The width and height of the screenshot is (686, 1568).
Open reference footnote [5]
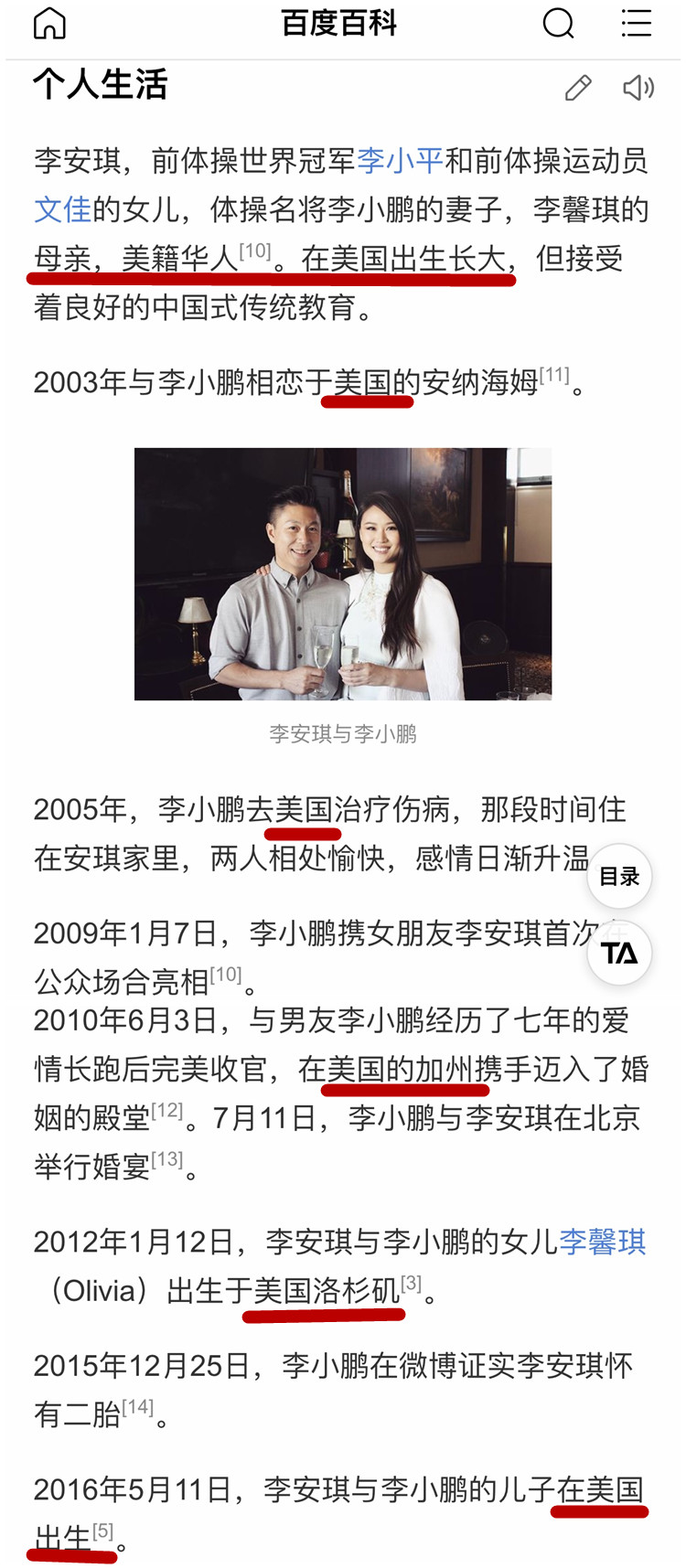(x=103, y=1531)
